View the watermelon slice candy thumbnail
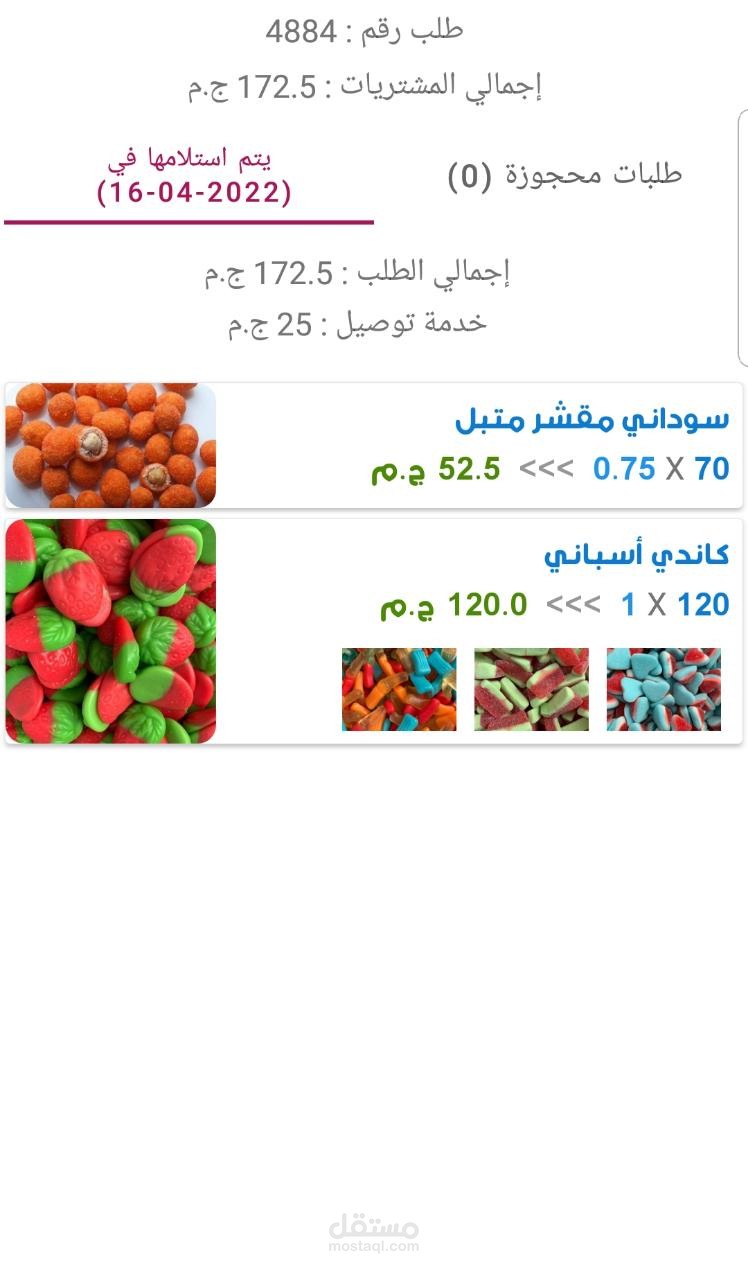The width and height of the screenshot is (748, 1280). (531, 689)
